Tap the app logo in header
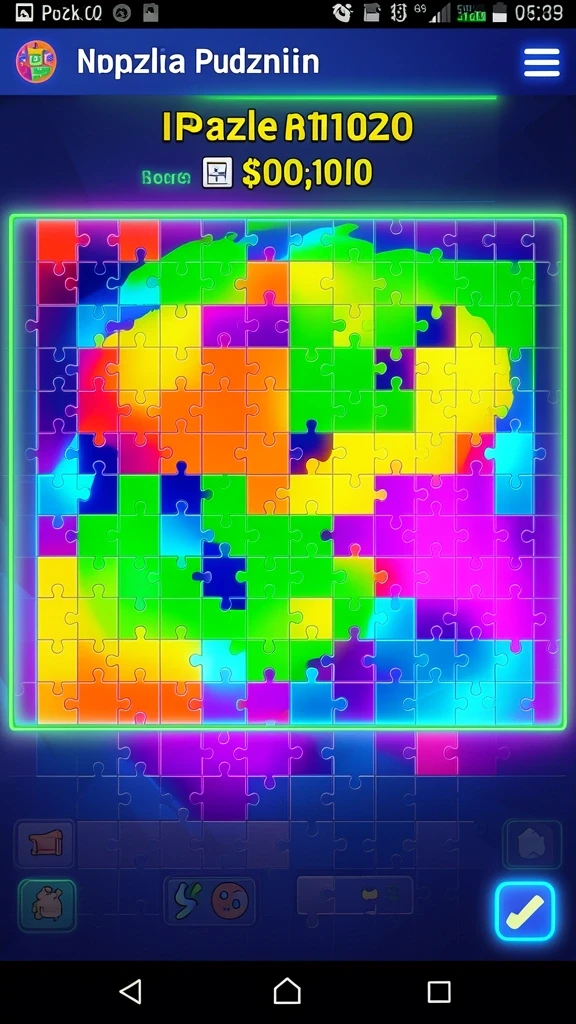The height and width of the screenshot is (1024, 576). pos(37,61)
